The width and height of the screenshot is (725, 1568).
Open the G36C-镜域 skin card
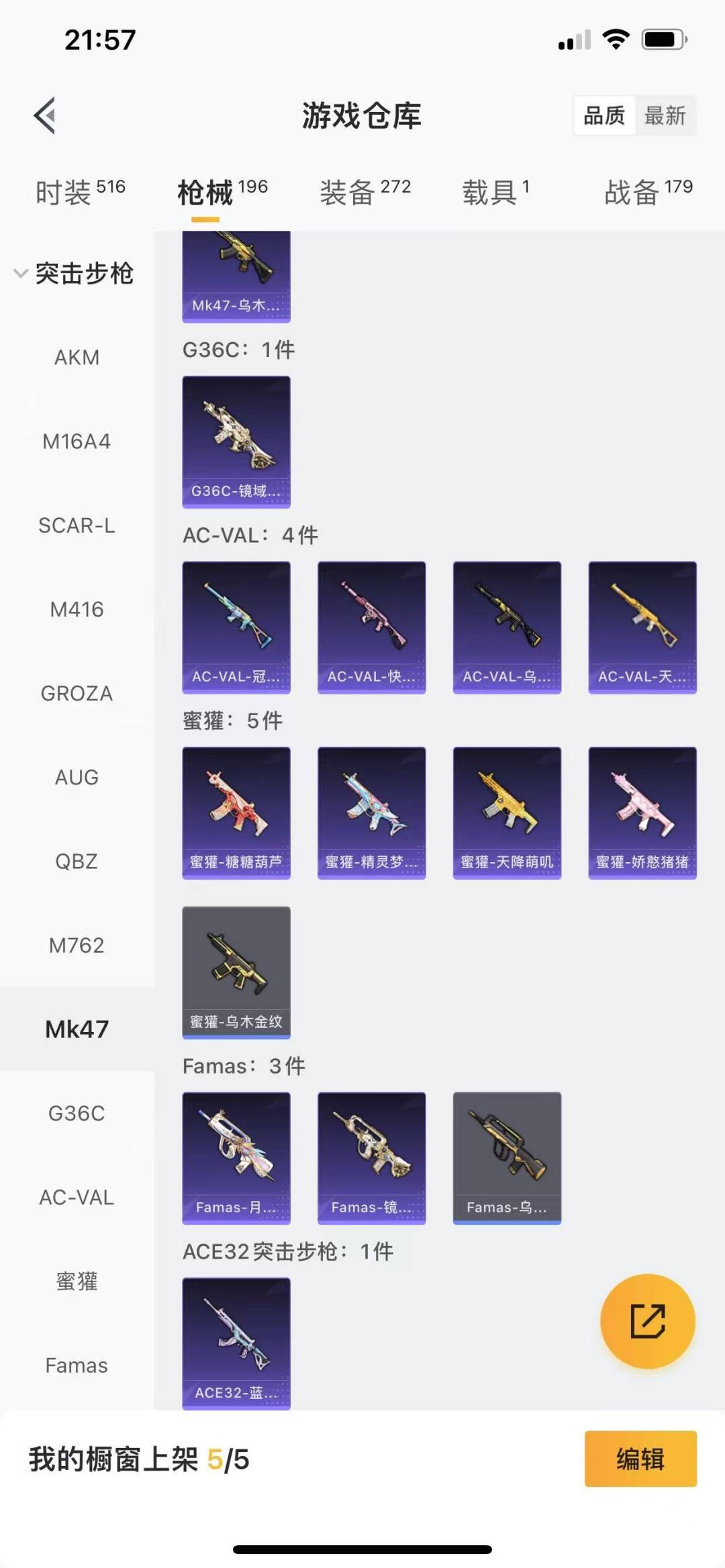click(x=236, y=441)
